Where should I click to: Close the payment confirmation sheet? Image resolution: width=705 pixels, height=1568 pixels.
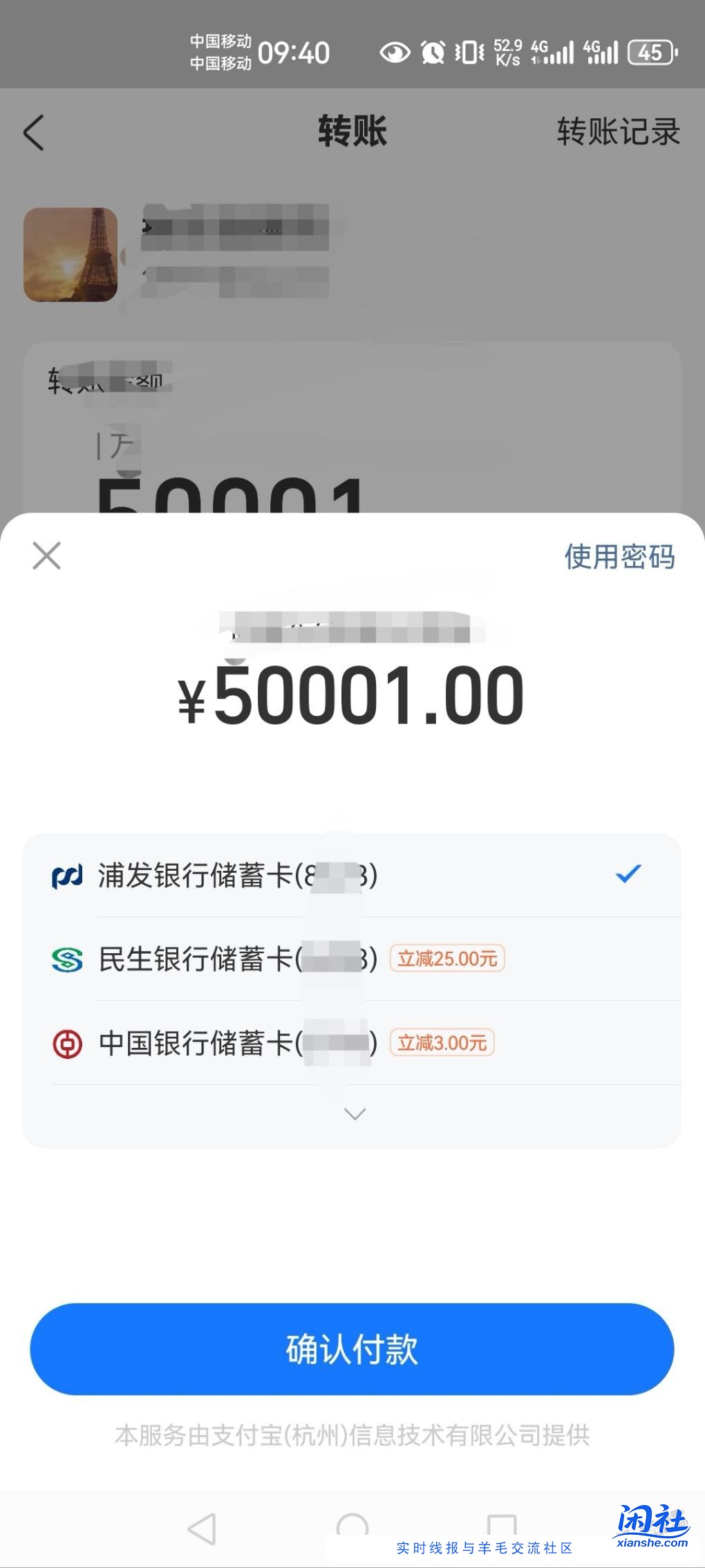(x=46, y=556)
